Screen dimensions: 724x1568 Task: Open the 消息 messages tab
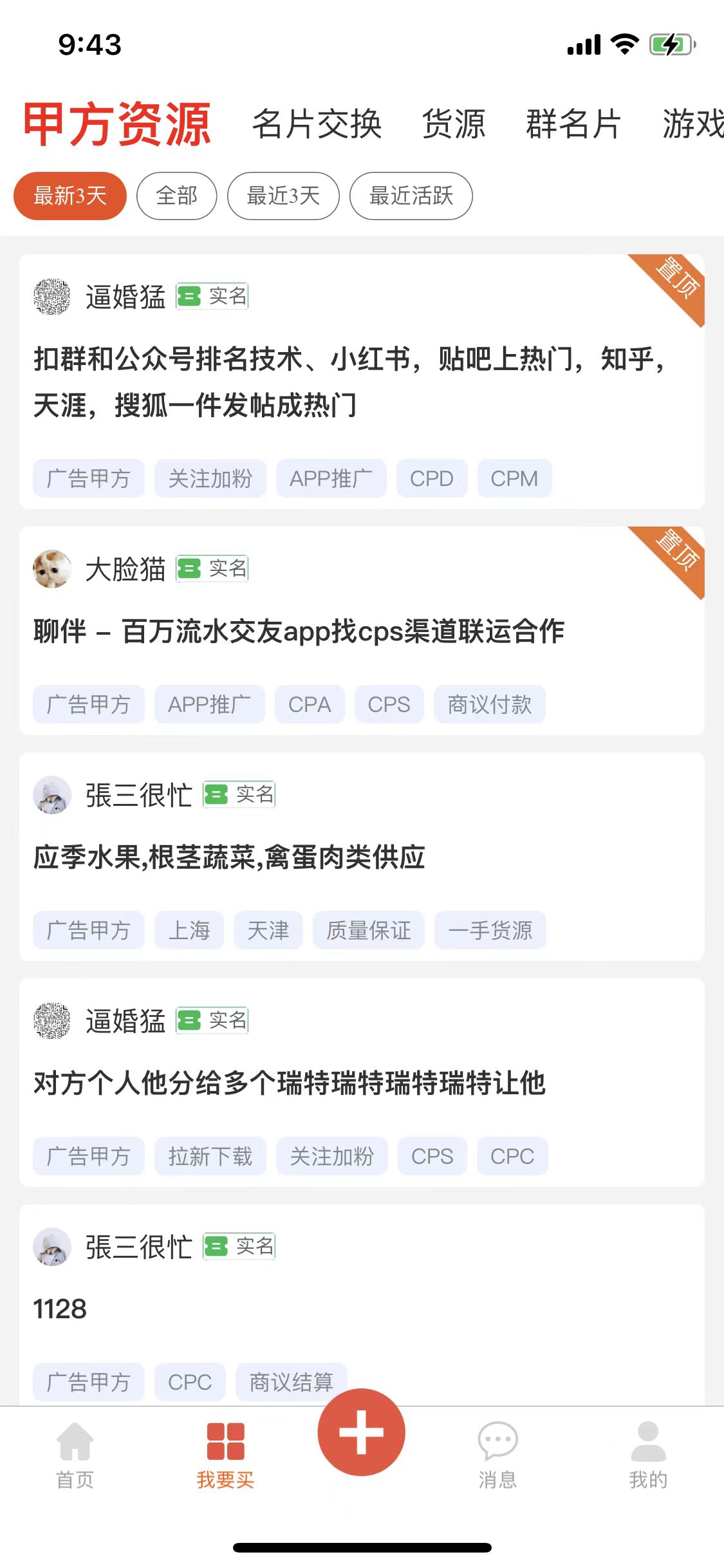497,1455
